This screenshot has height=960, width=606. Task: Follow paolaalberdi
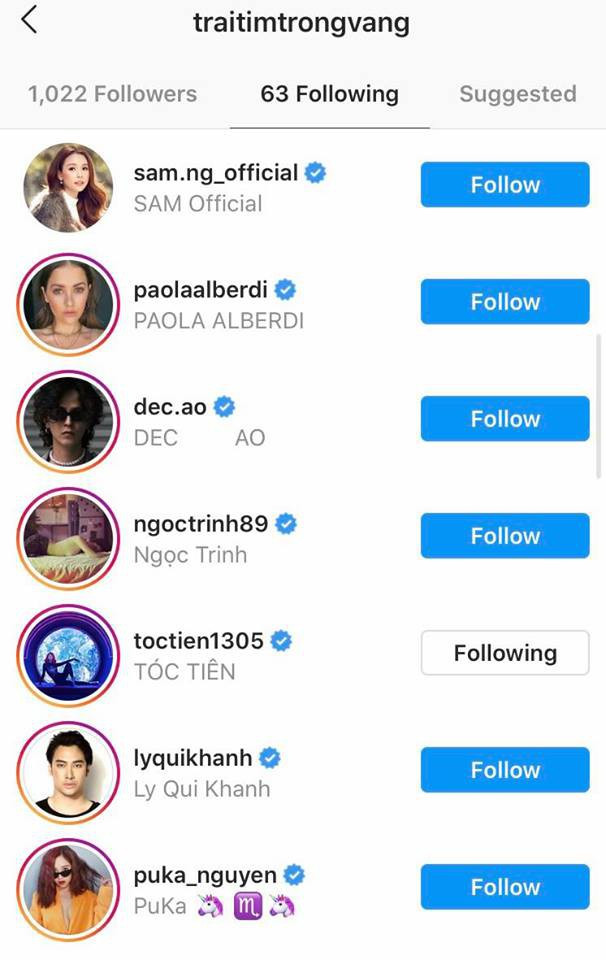pyautogui.click(x=505, y=302)
